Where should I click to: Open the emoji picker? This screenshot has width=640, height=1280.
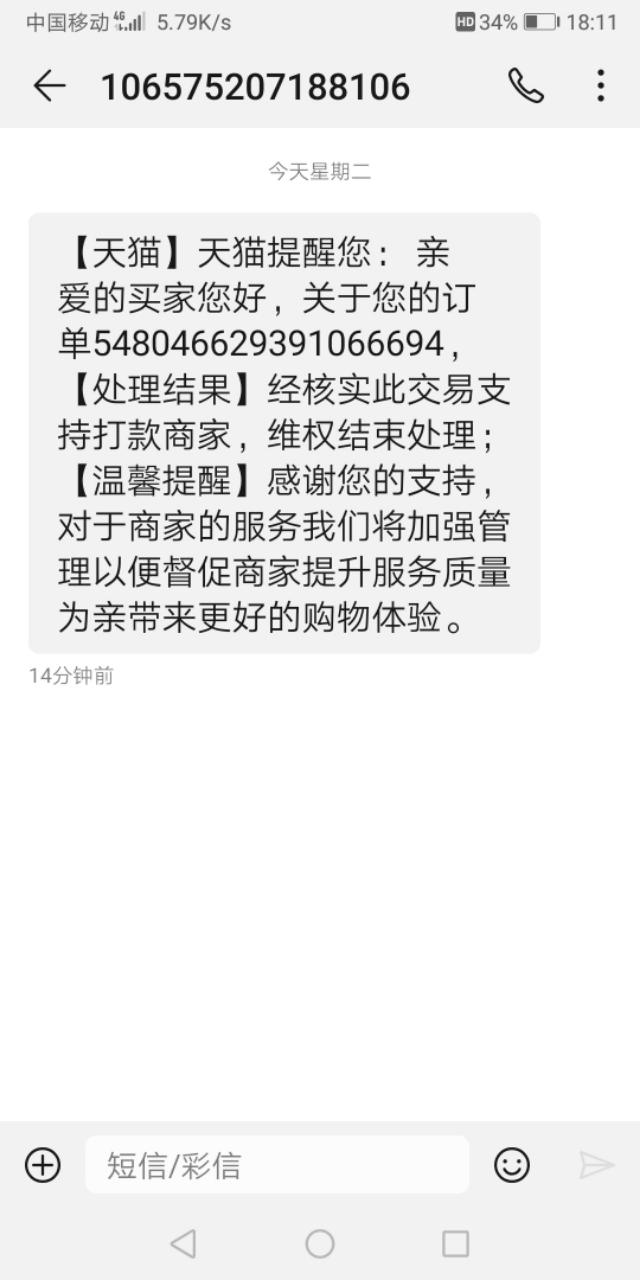tap(512, 1165)
